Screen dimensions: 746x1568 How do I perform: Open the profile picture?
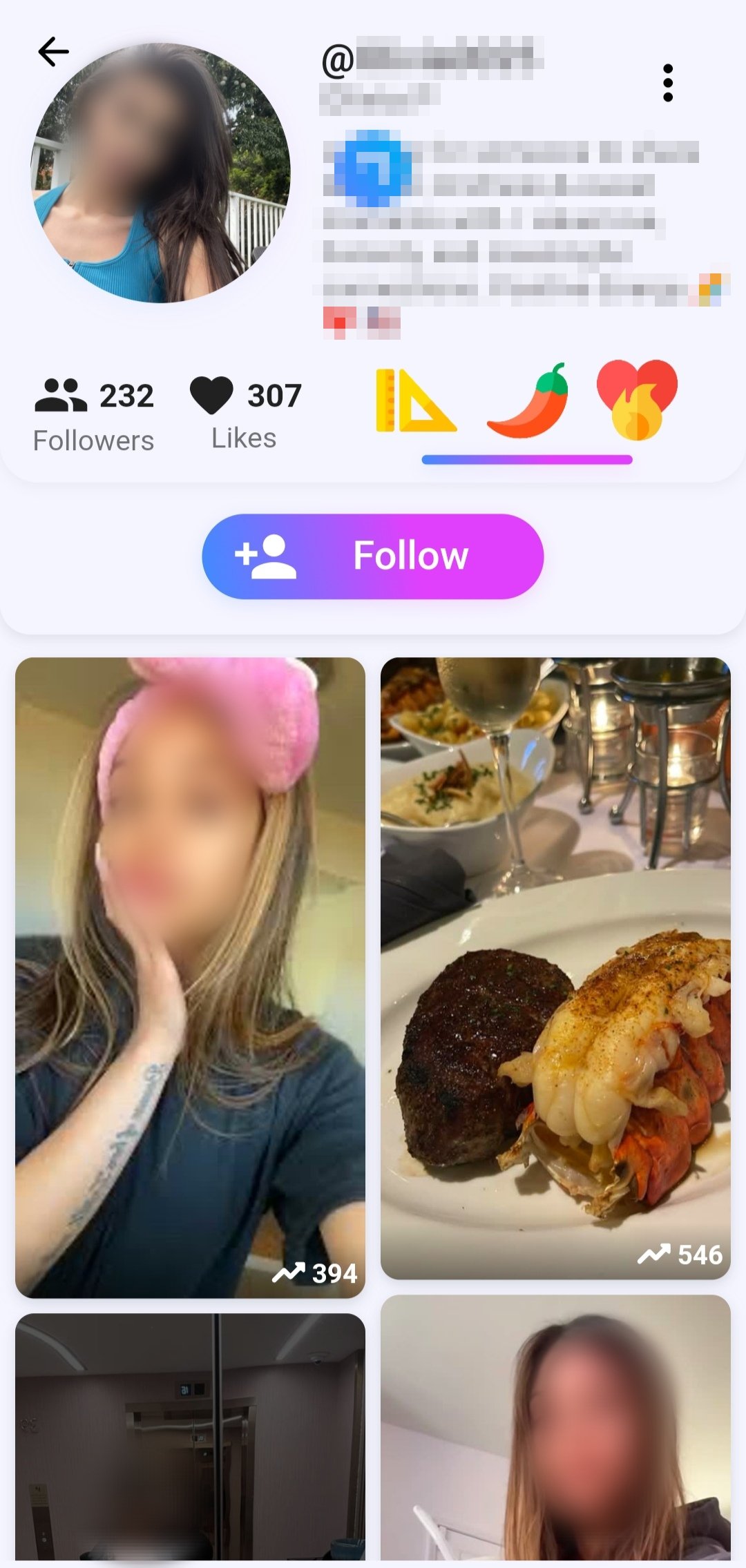point(160,173)
